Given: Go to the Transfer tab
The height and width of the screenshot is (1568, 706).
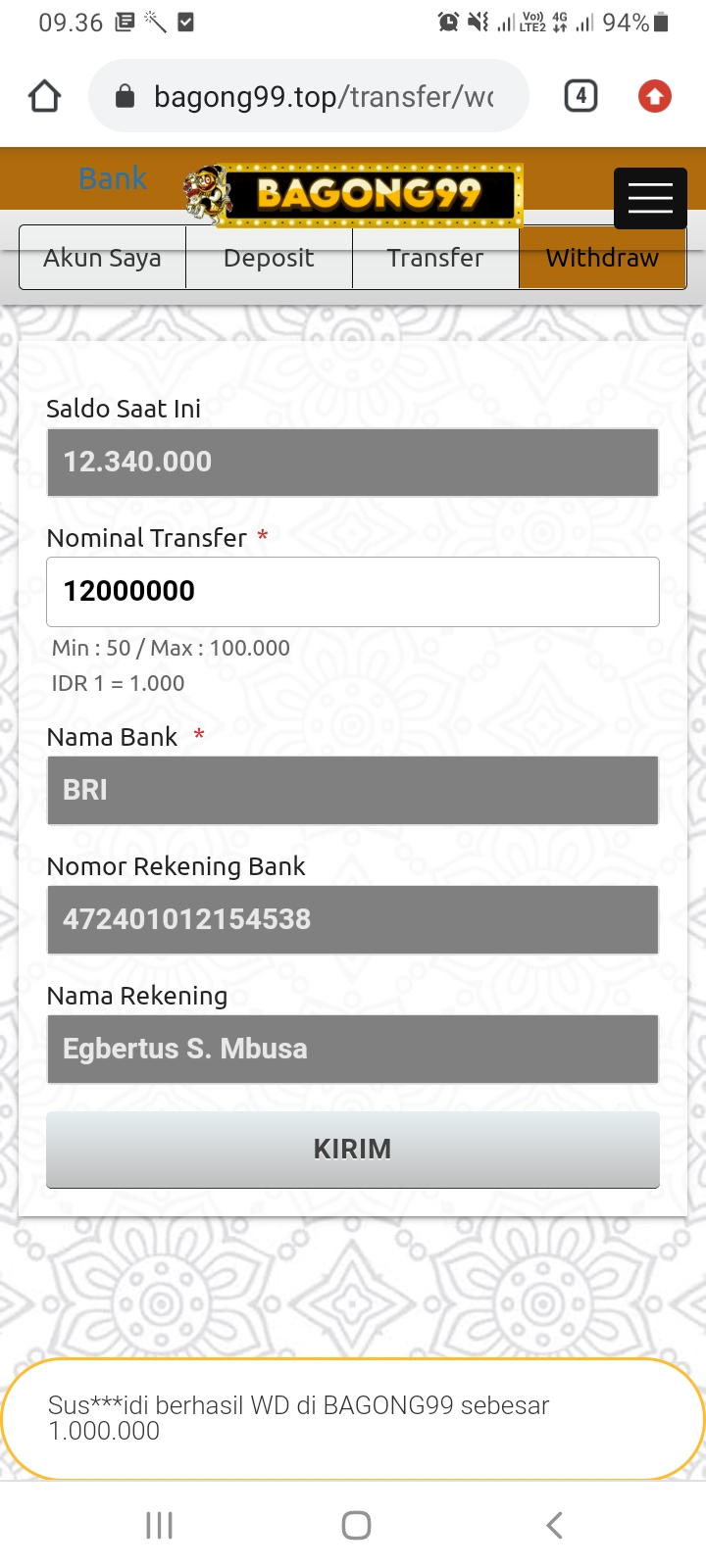Looking at the screenshot, I should [435, 258].
